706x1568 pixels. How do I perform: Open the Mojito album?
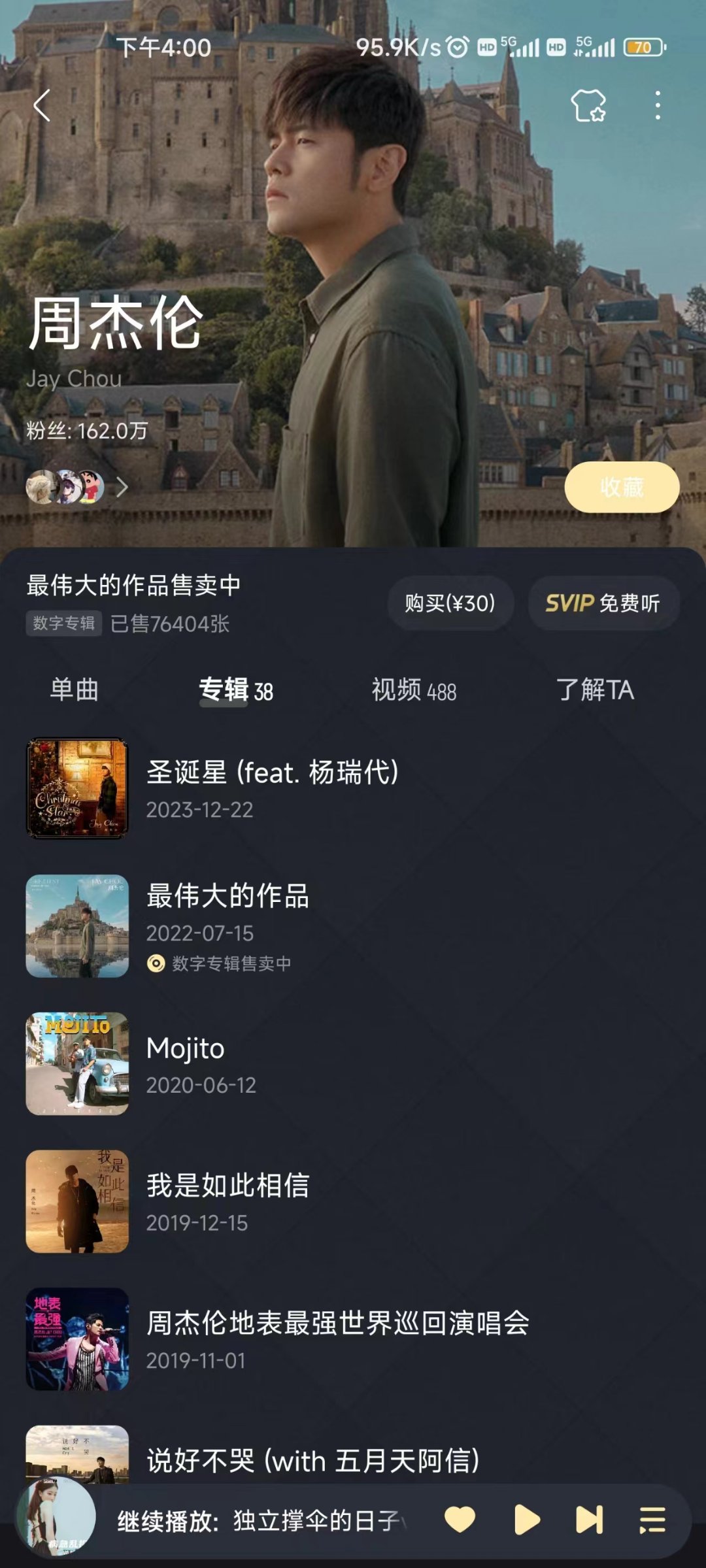186,1063
